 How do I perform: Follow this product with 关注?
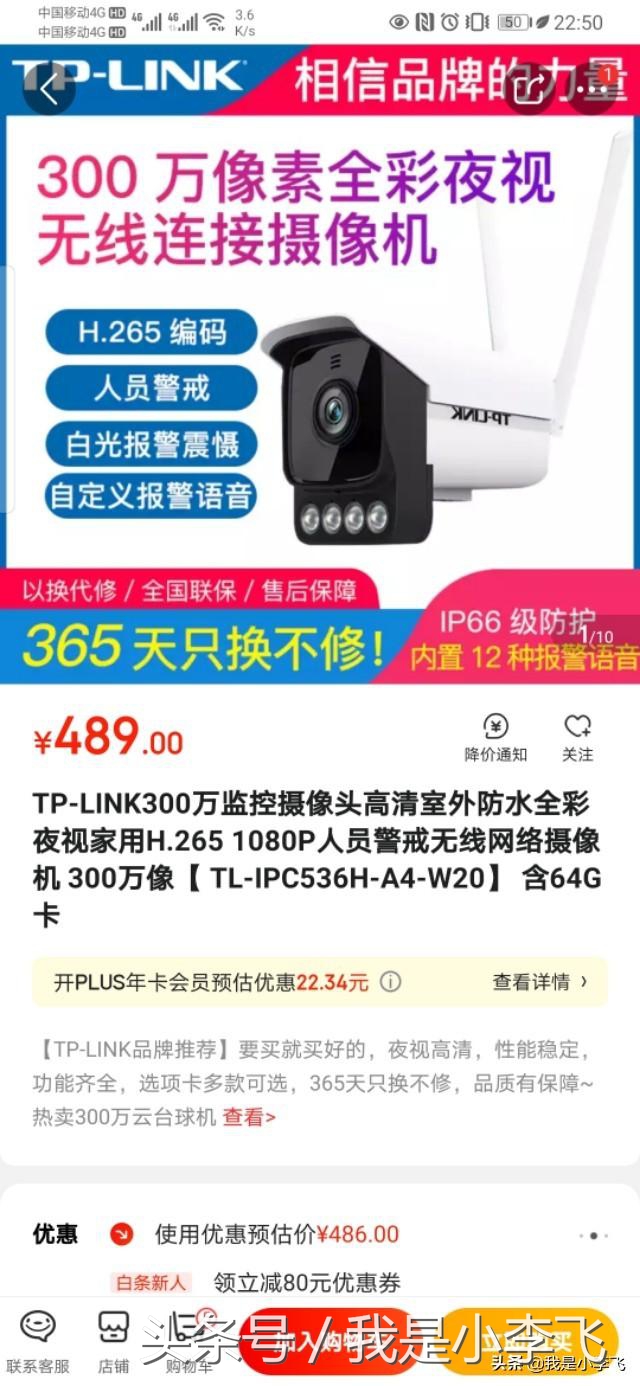[577, 738]
